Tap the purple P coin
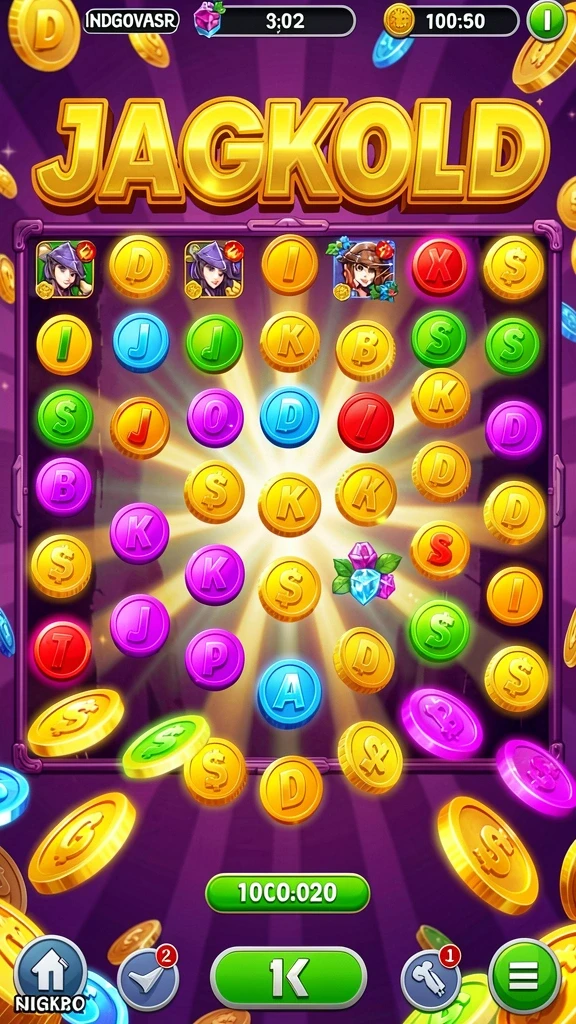576x1024 pixels. point(215,660)
